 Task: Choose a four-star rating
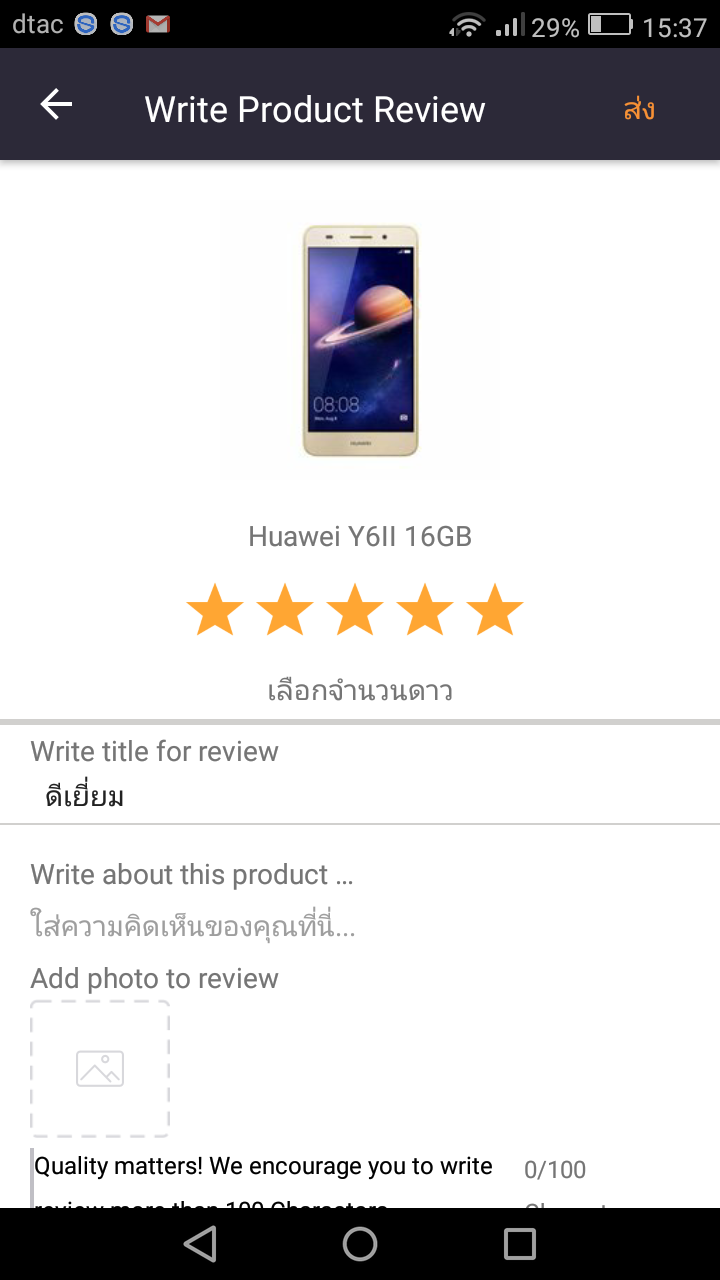click(425, 611)
